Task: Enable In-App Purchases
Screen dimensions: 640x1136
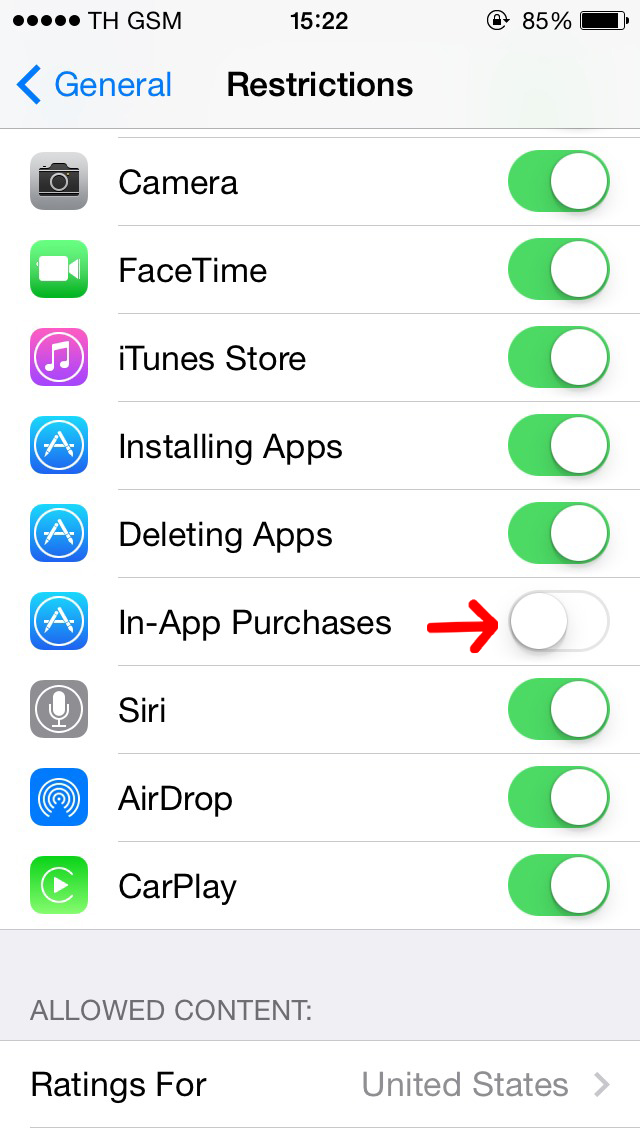Action: point(558,622)
